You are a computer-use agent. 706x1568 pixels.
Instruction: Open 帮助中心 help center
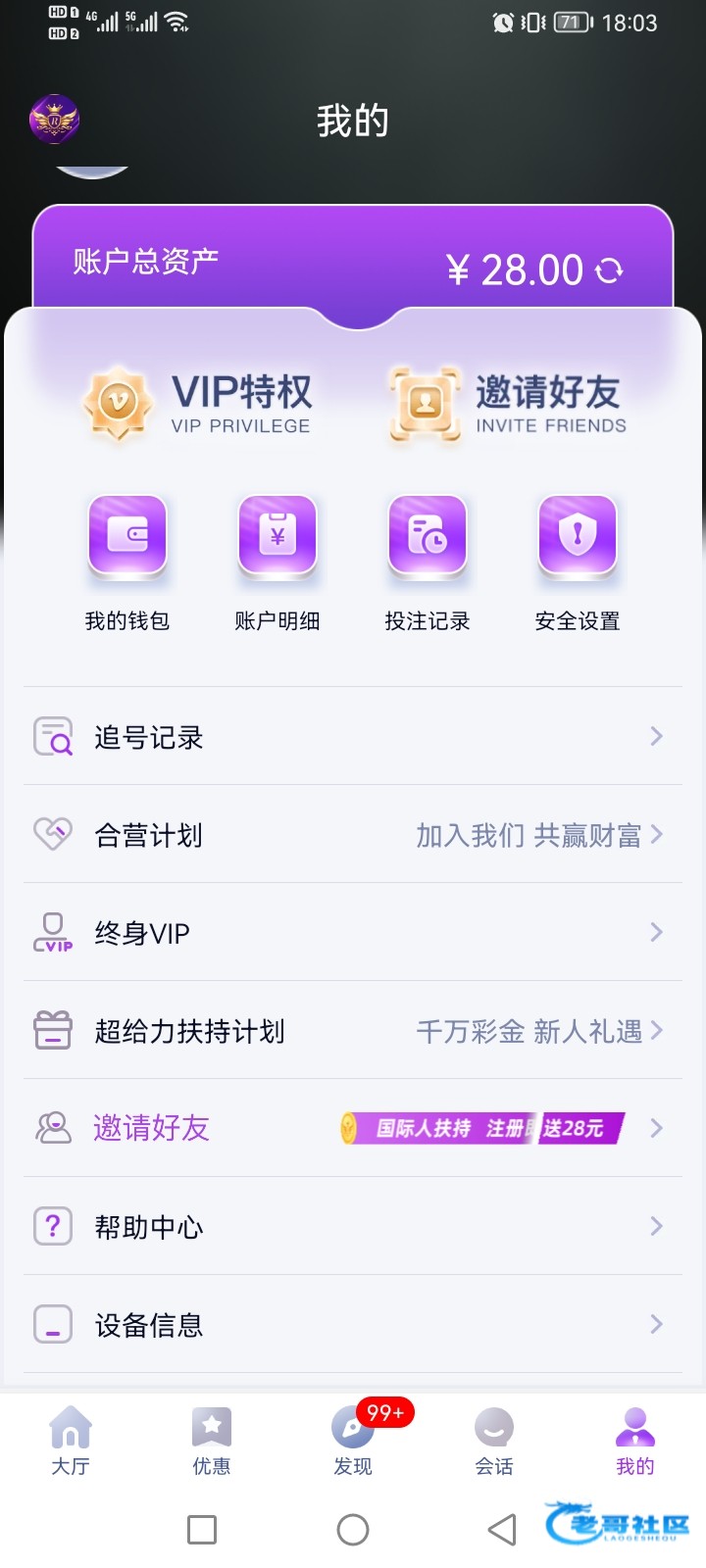point(353,1227)
